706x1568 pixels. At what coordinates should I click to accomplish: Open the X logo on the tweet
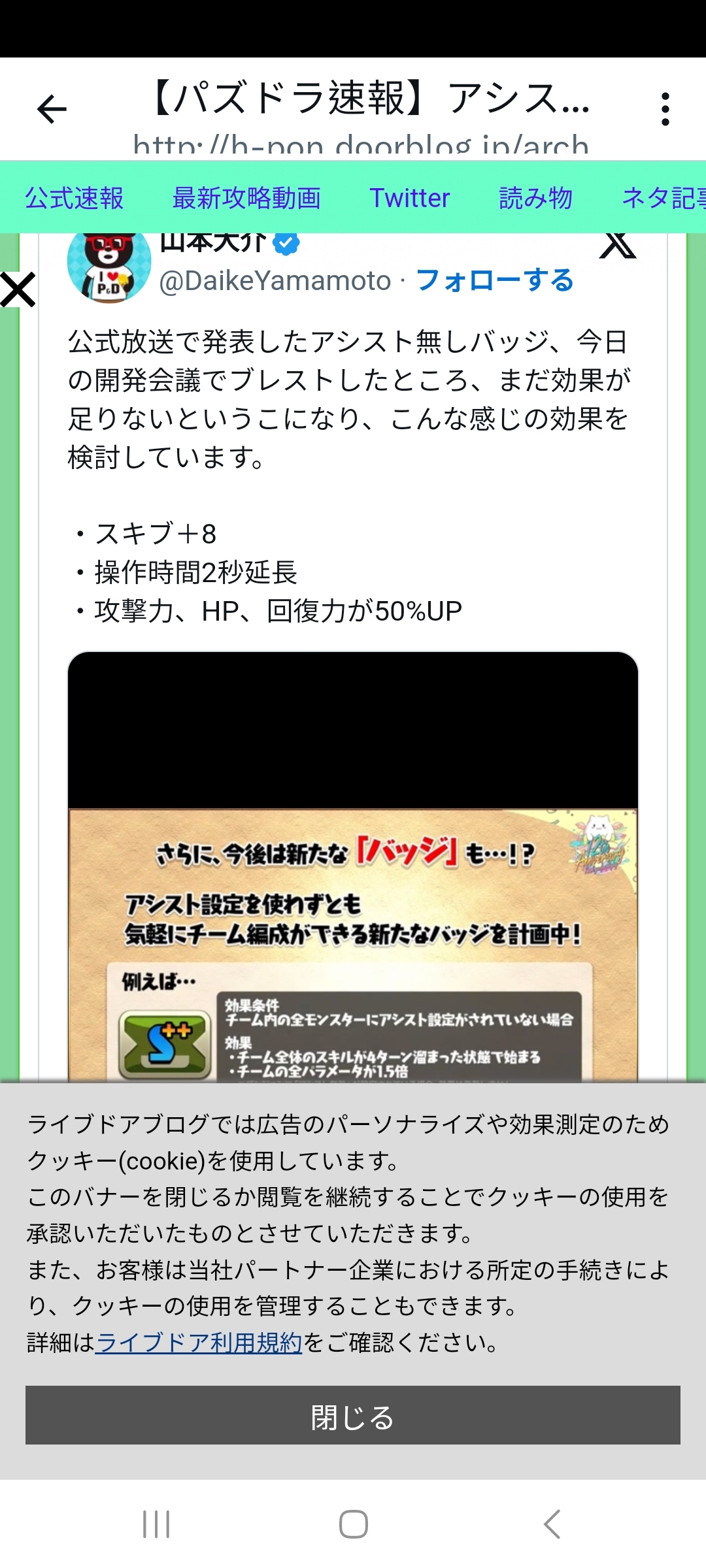coord(618,246)
